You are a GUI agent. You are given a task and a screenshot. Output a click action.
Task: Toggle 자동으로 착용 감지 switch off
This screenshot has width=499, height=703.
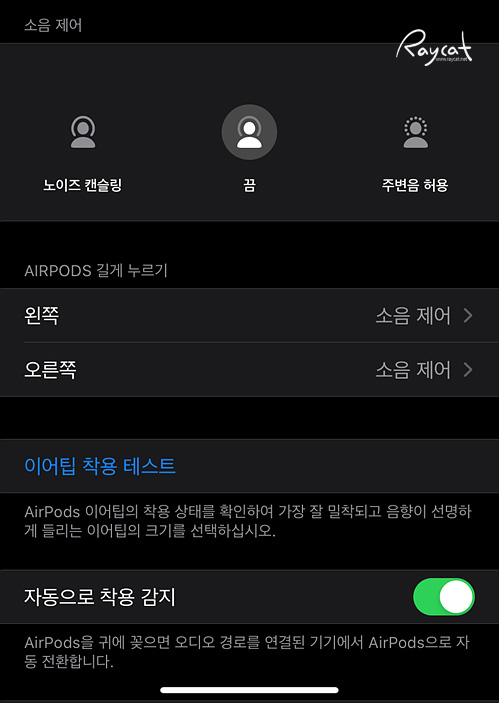point(443,597)
